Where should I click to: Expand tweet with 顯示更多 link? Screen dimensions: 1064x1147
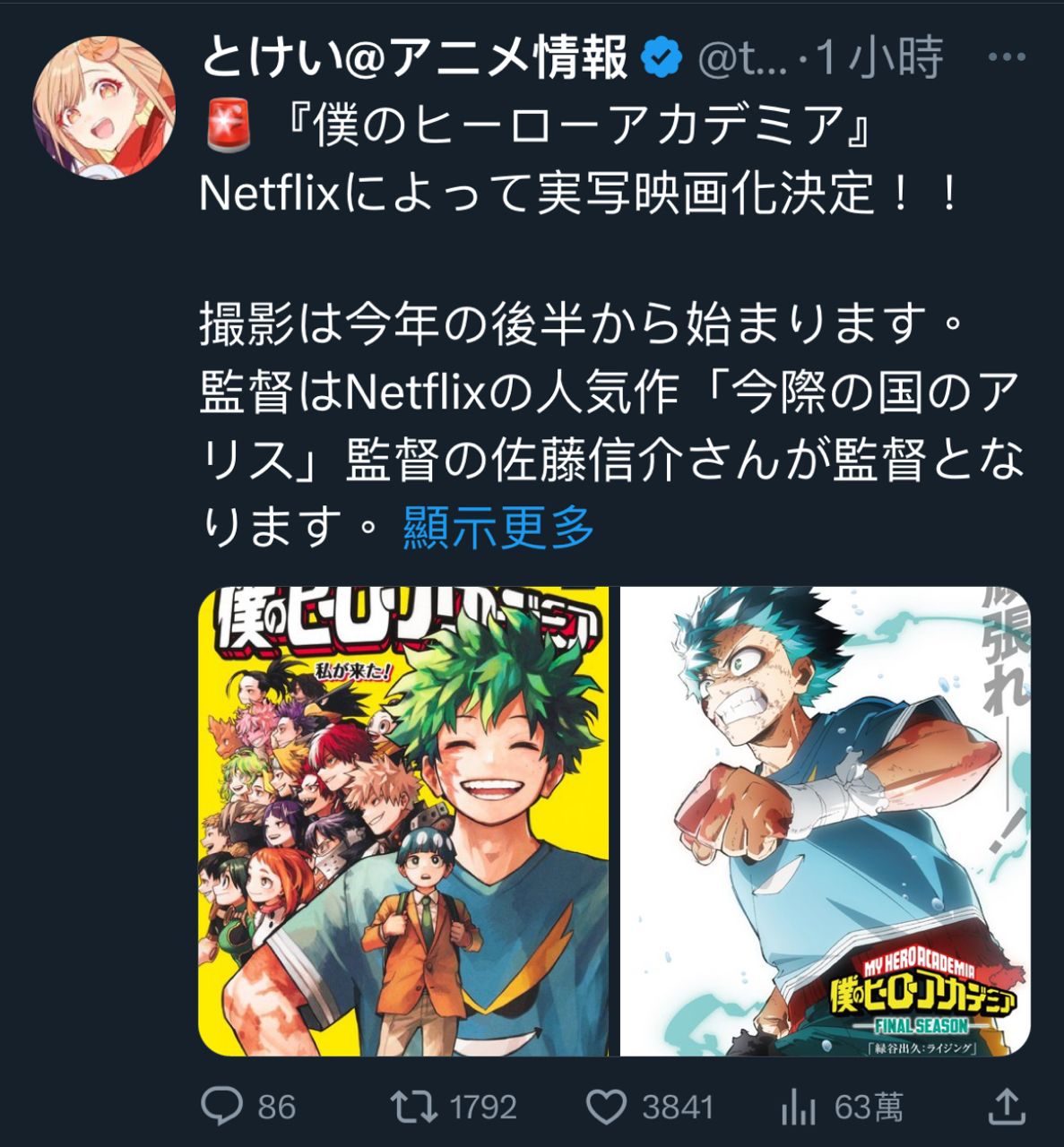pyautogui.click(x=498, y=527)
